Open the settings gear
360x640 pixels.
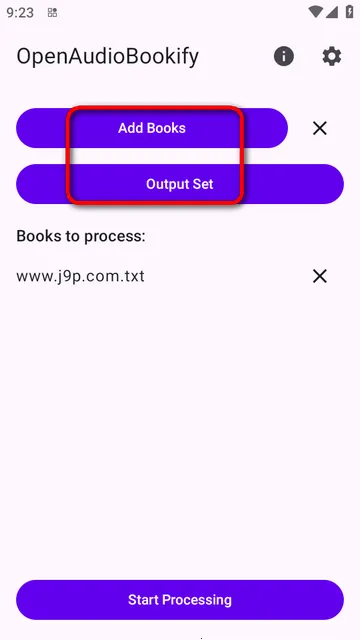[x=331, y=56]
